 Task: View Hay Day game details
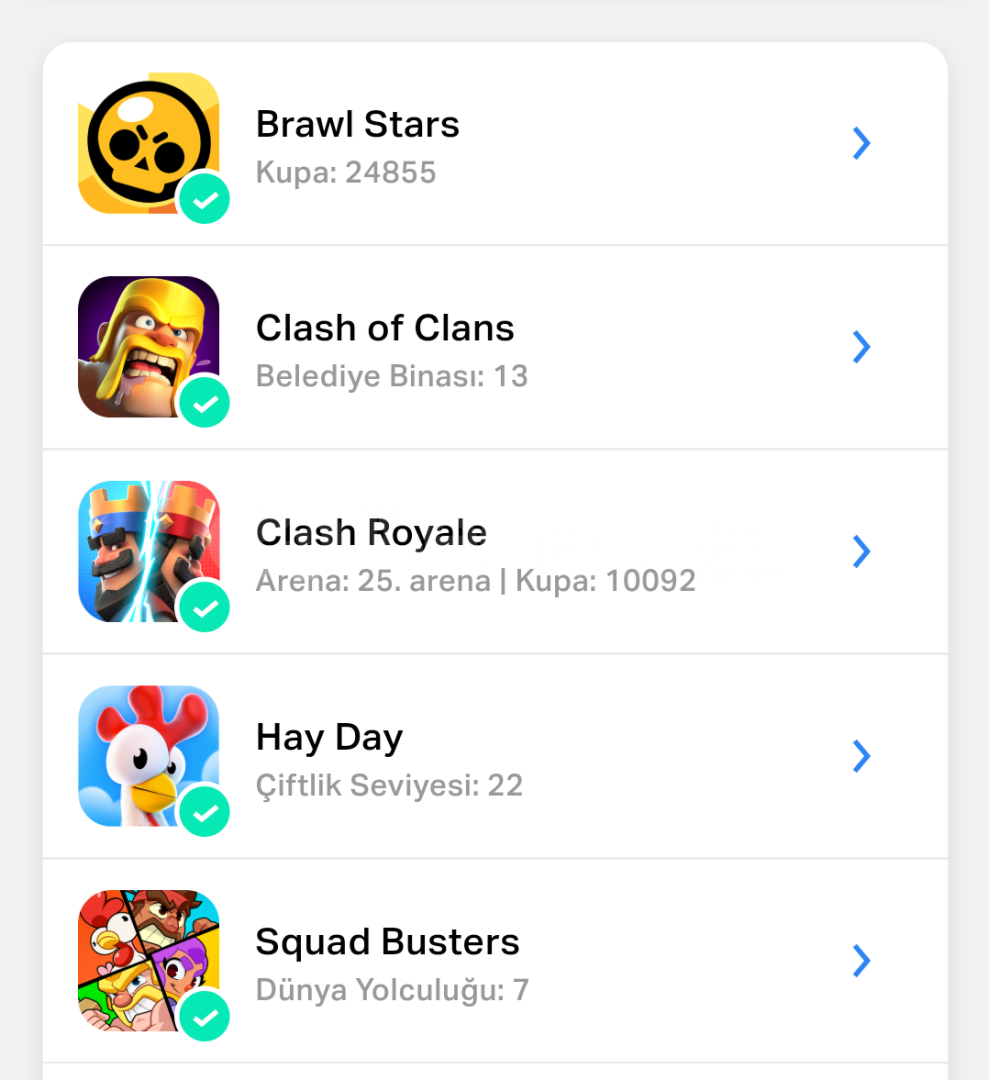click(x=495, y=757)
